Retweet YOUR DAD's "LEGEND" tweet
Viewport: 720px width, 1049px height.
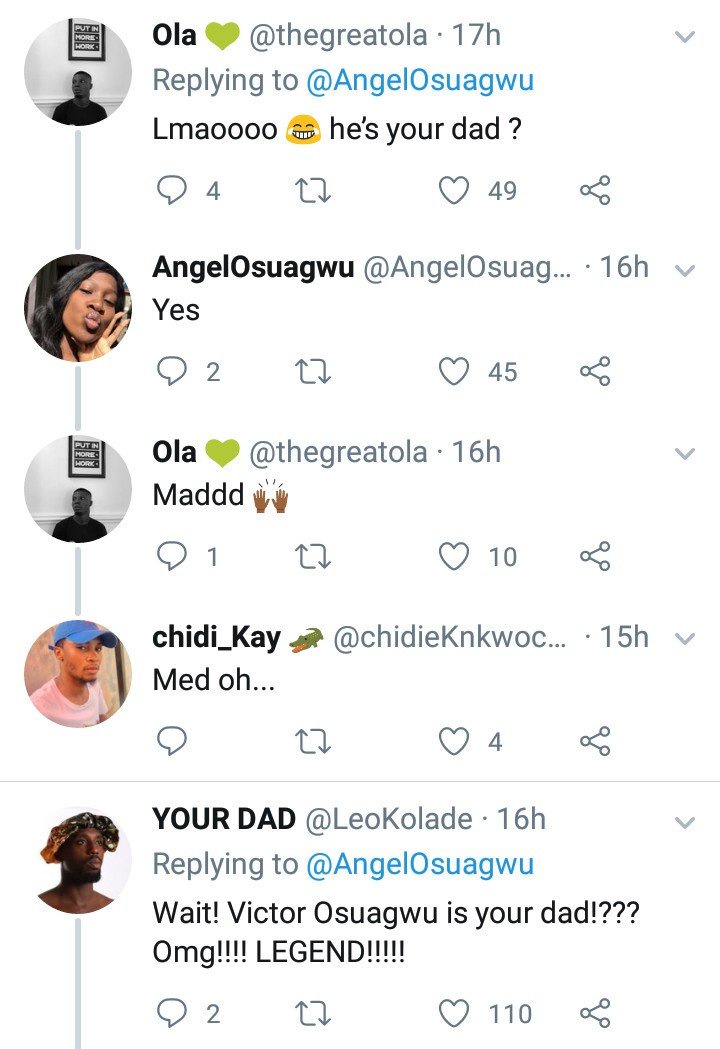(314, 1013)
